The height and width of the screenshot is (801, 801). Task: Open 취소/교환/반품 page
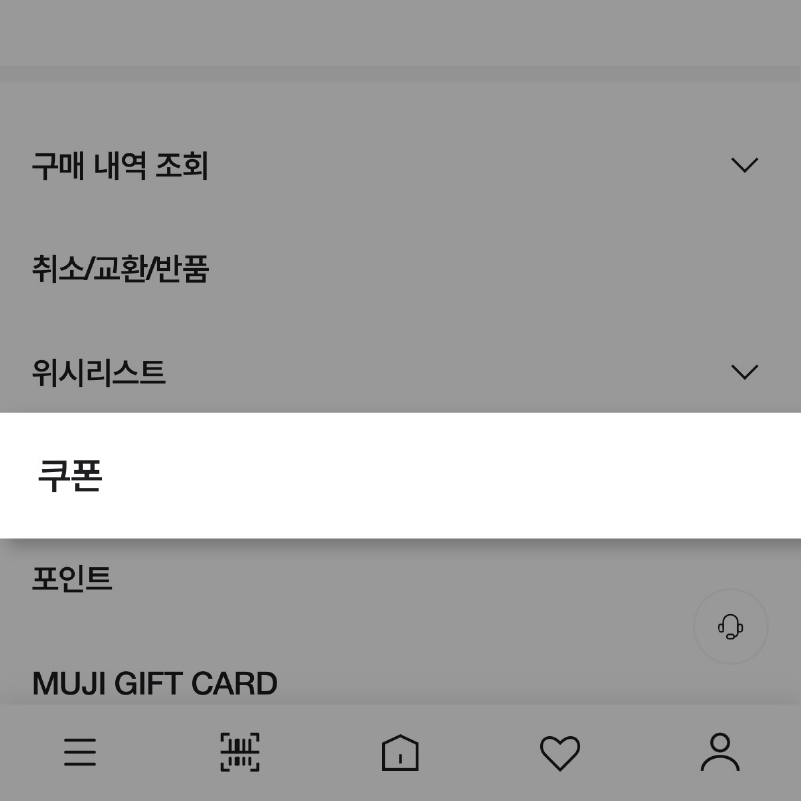120,269
